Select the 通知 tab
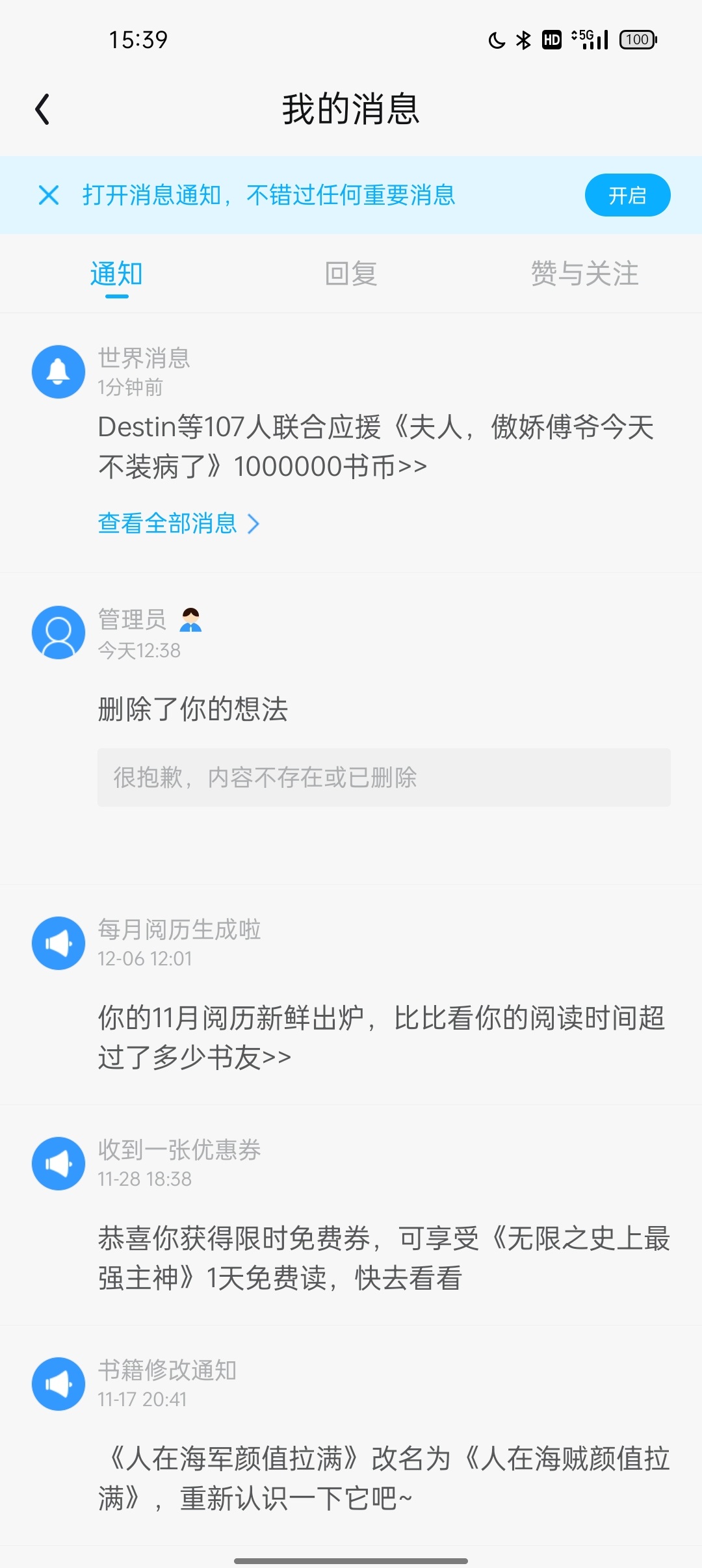This screenshot has height=1568, width=702. click(x=116, y=274)
